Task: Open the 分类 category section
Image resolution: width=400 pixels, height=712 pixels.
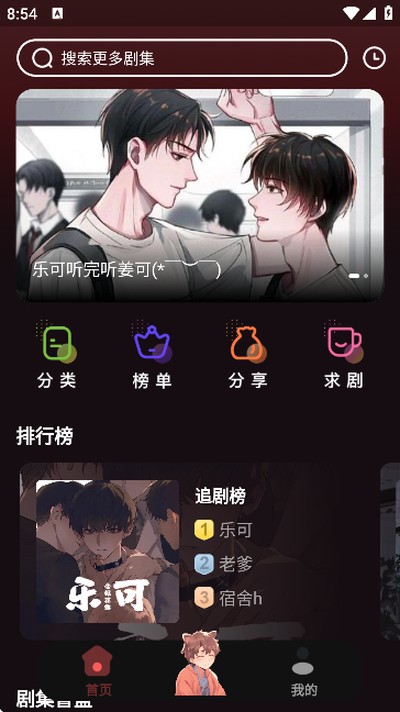Action: pos(57,355)
